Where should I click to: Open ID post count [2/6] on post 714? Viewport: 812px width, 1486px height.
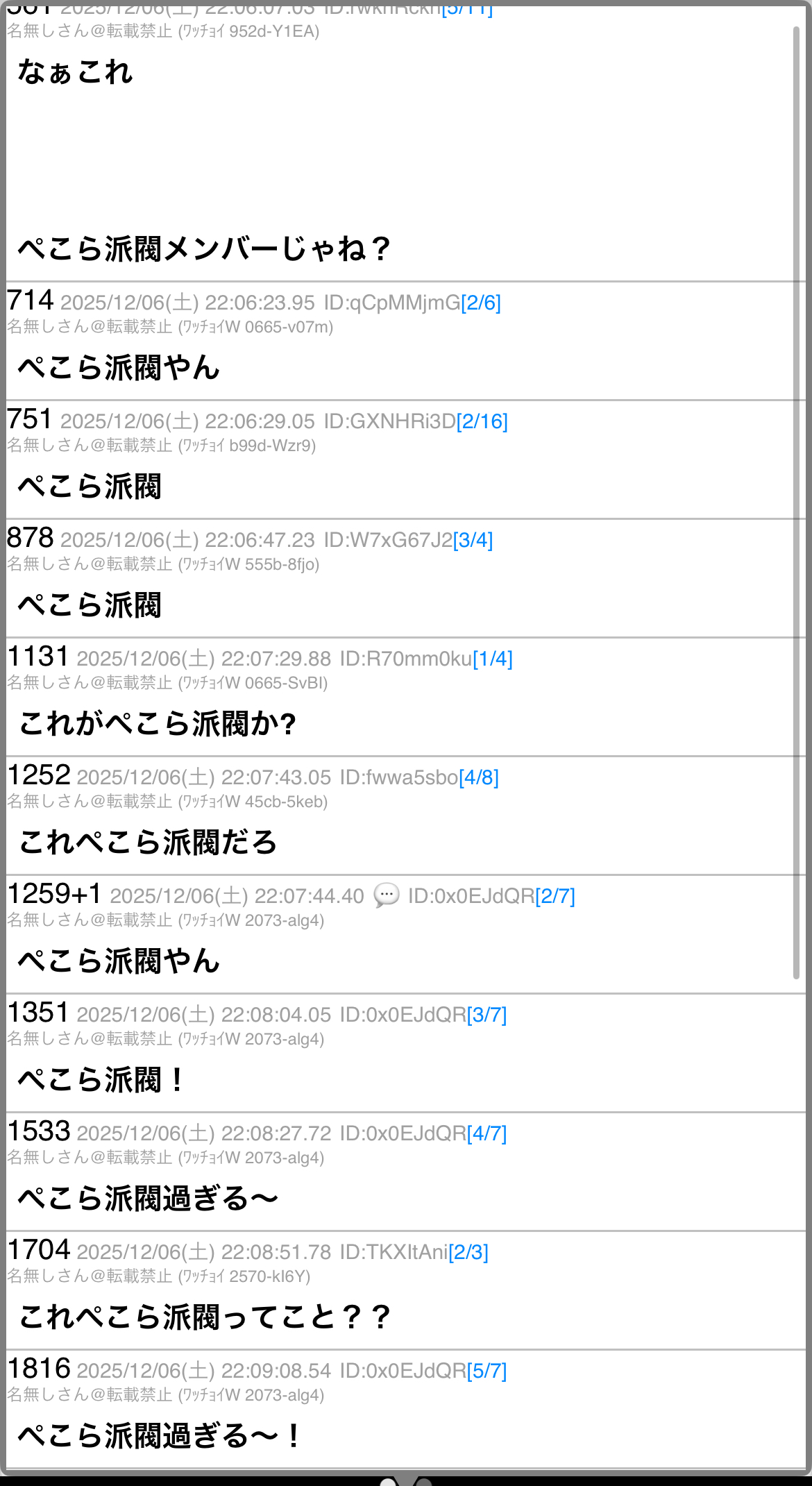(481, 303)
